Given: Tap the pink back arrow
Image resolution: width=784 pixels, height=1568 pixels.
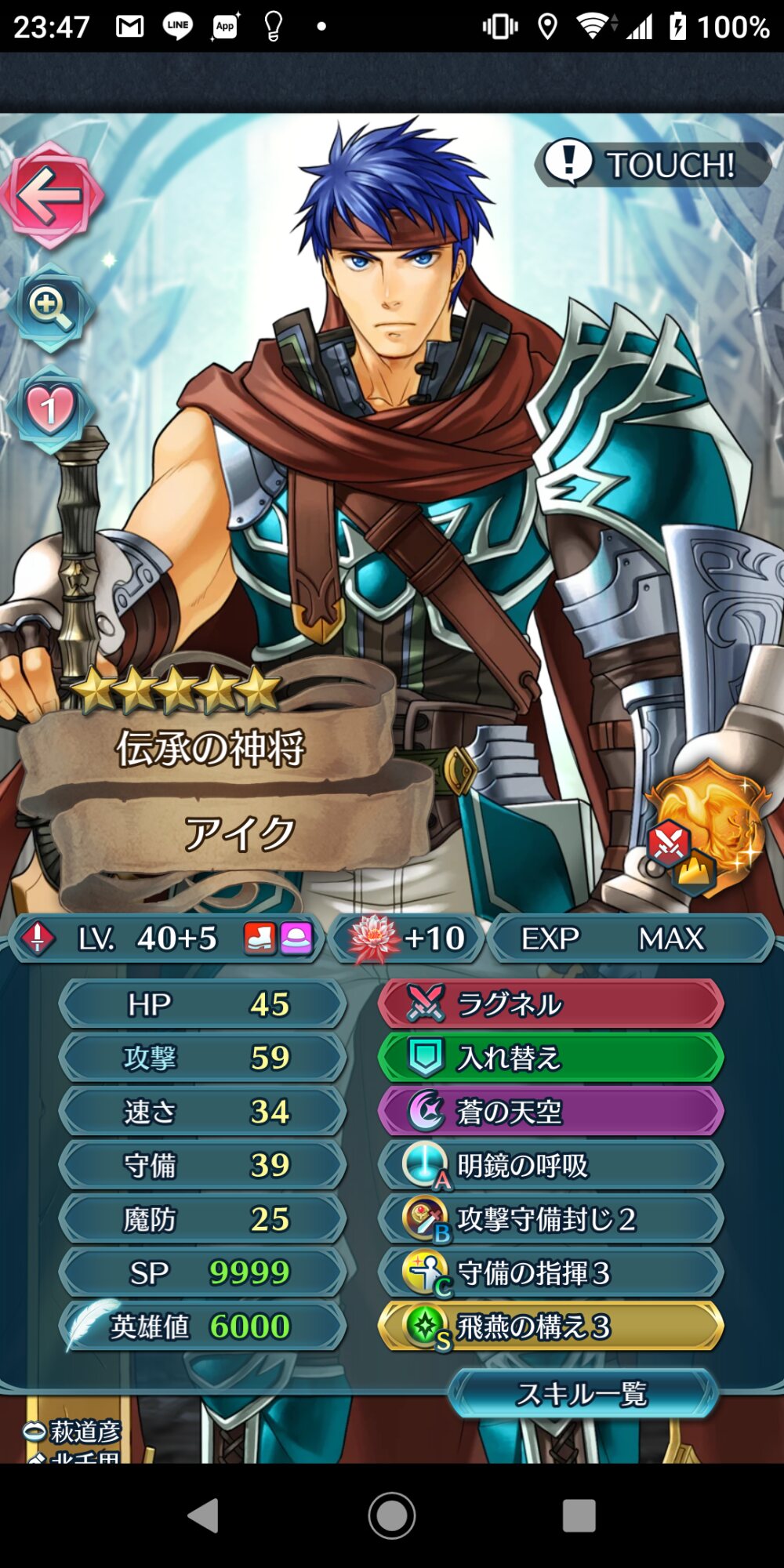Looking at the screenshot, I should 51,195.
